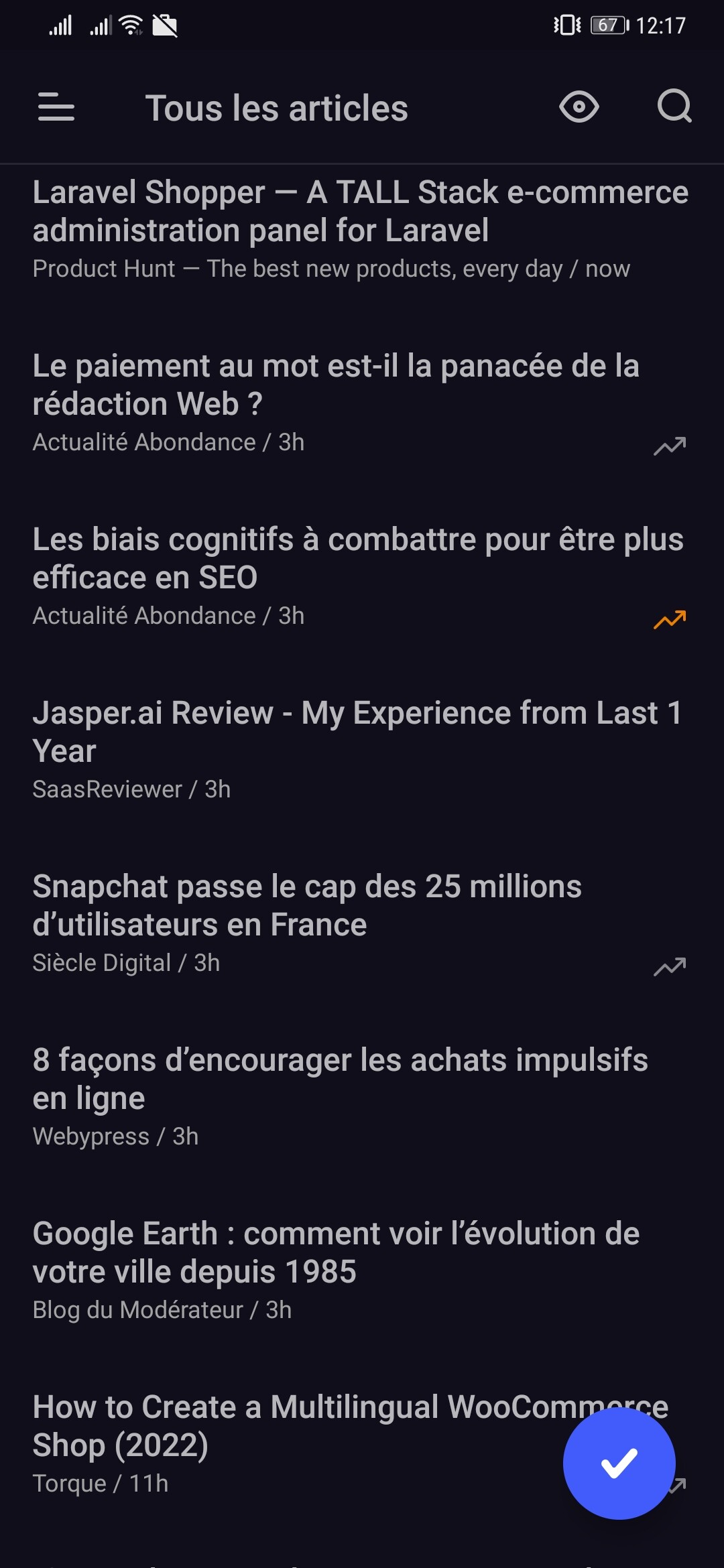Open the Jasper.ai Review article
724x1568 pixels.
362,750
